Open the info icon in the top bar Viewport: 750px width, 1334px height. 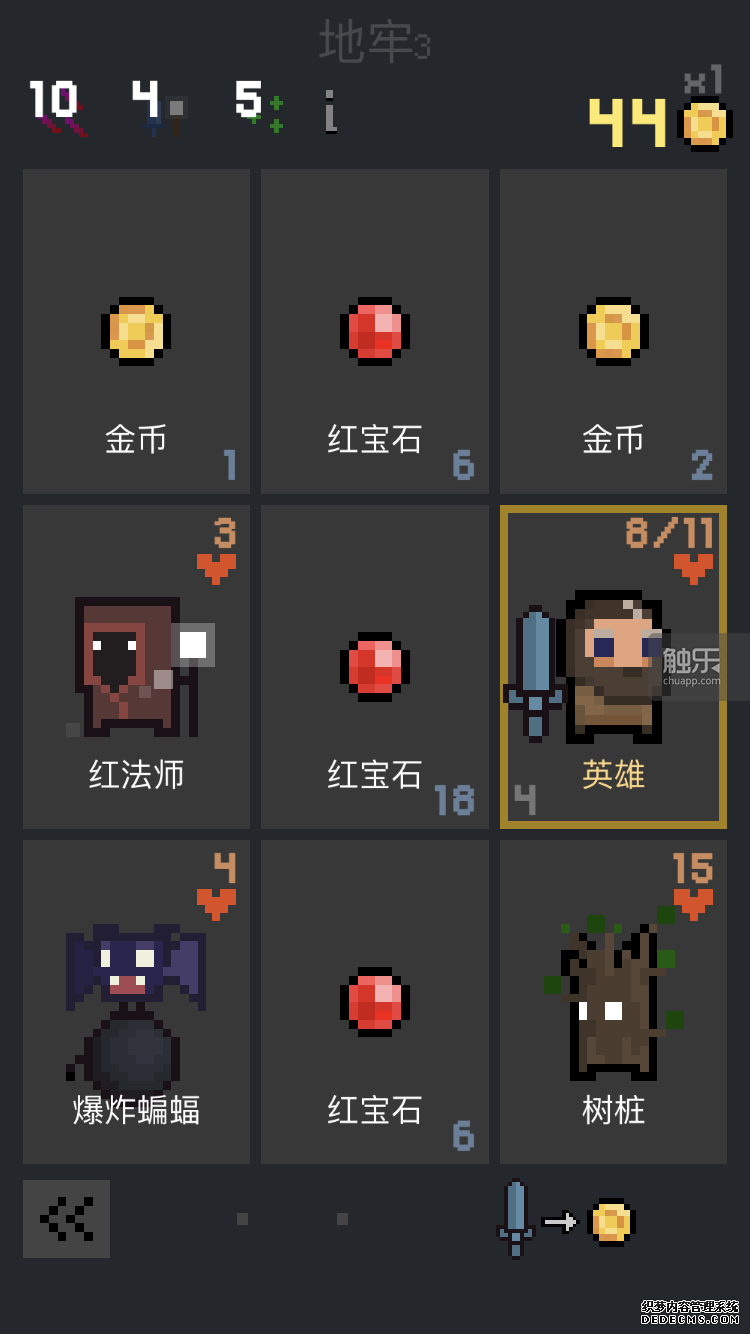tap(330, 112)
